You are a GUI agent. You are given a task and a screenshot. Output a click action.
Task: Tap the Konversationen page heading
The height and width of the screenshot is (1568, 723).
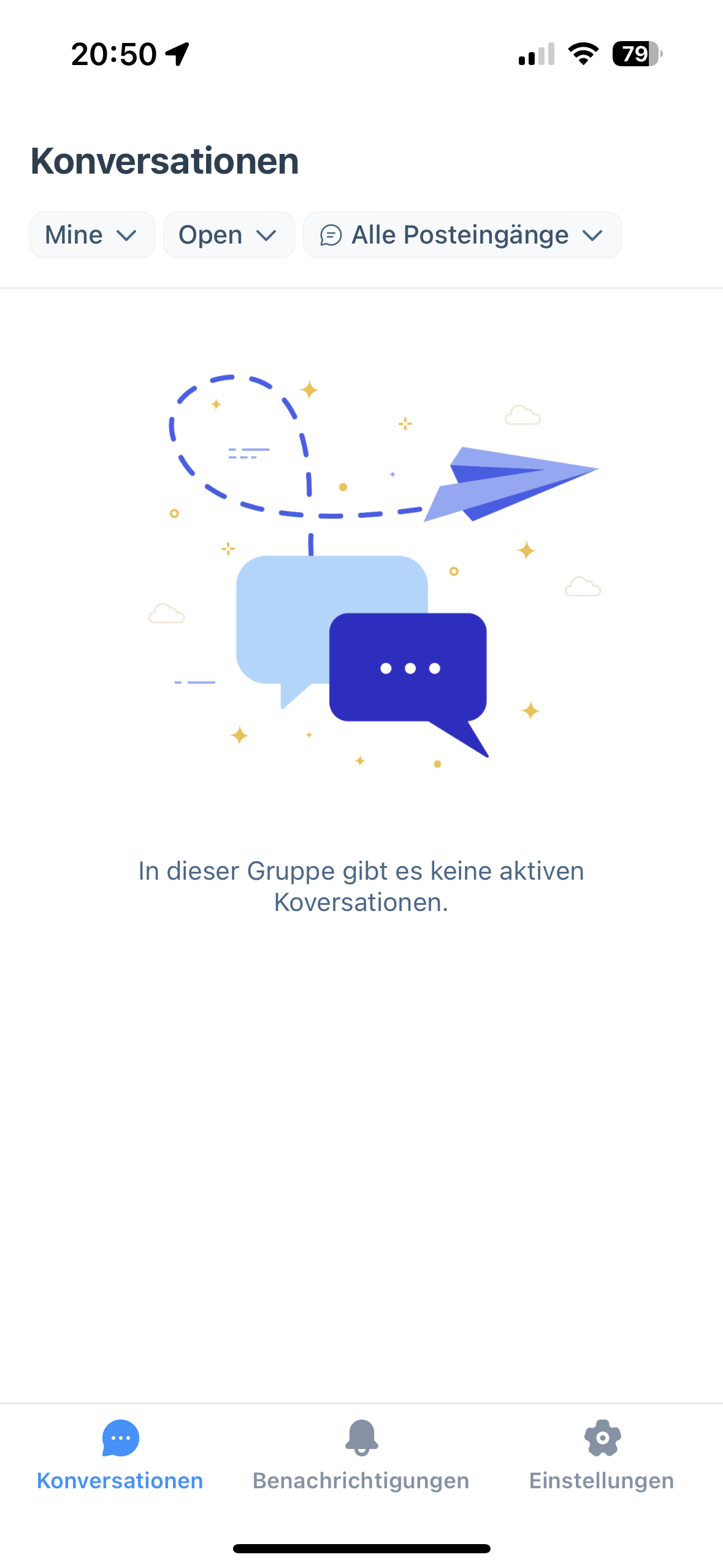click(x=164, y=162)
